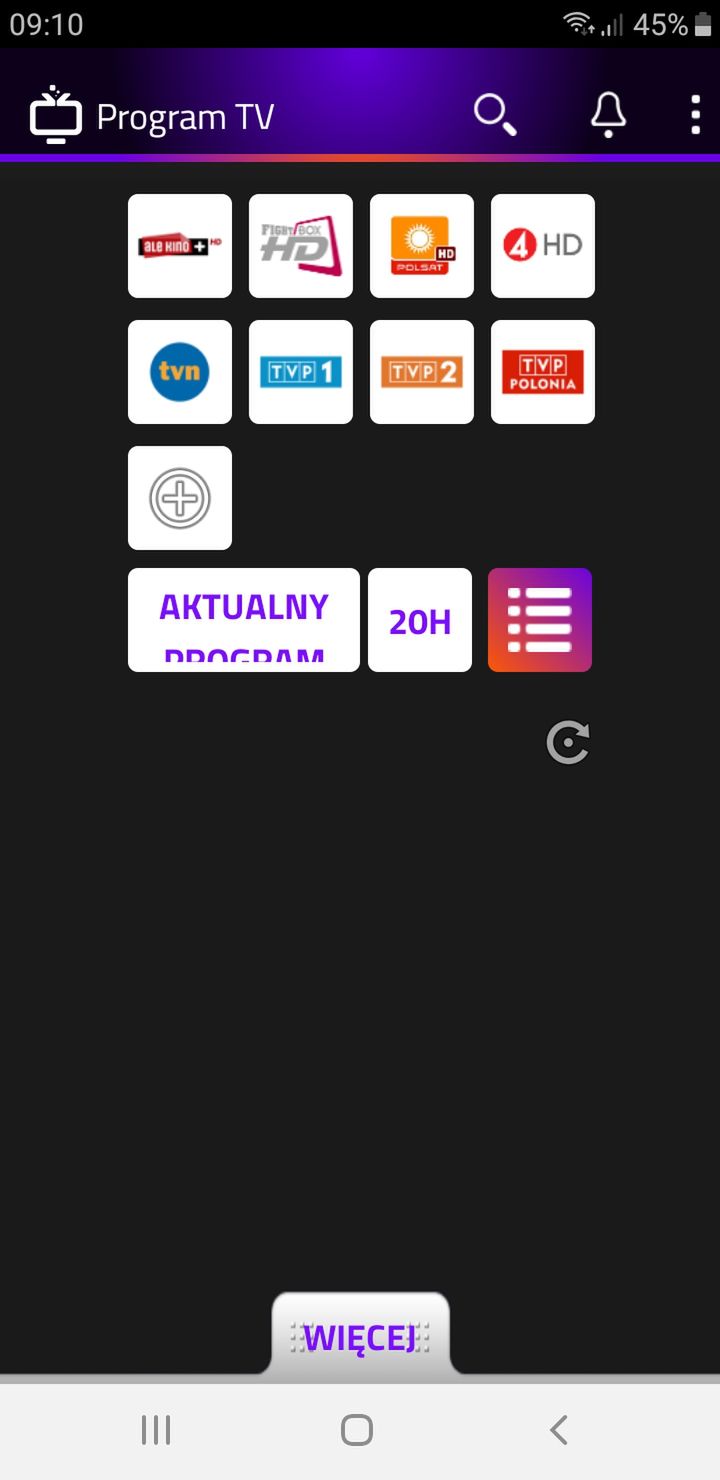Expand the Więcej tab

(x=360, y=1336)
